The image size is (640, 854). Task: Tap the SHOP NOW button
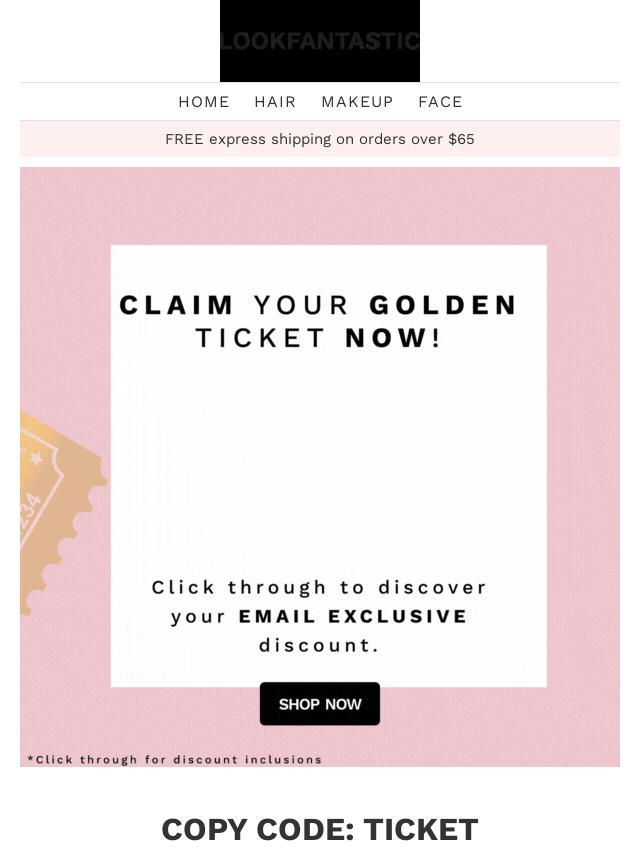pyautogui.click(x=320, y=704)
